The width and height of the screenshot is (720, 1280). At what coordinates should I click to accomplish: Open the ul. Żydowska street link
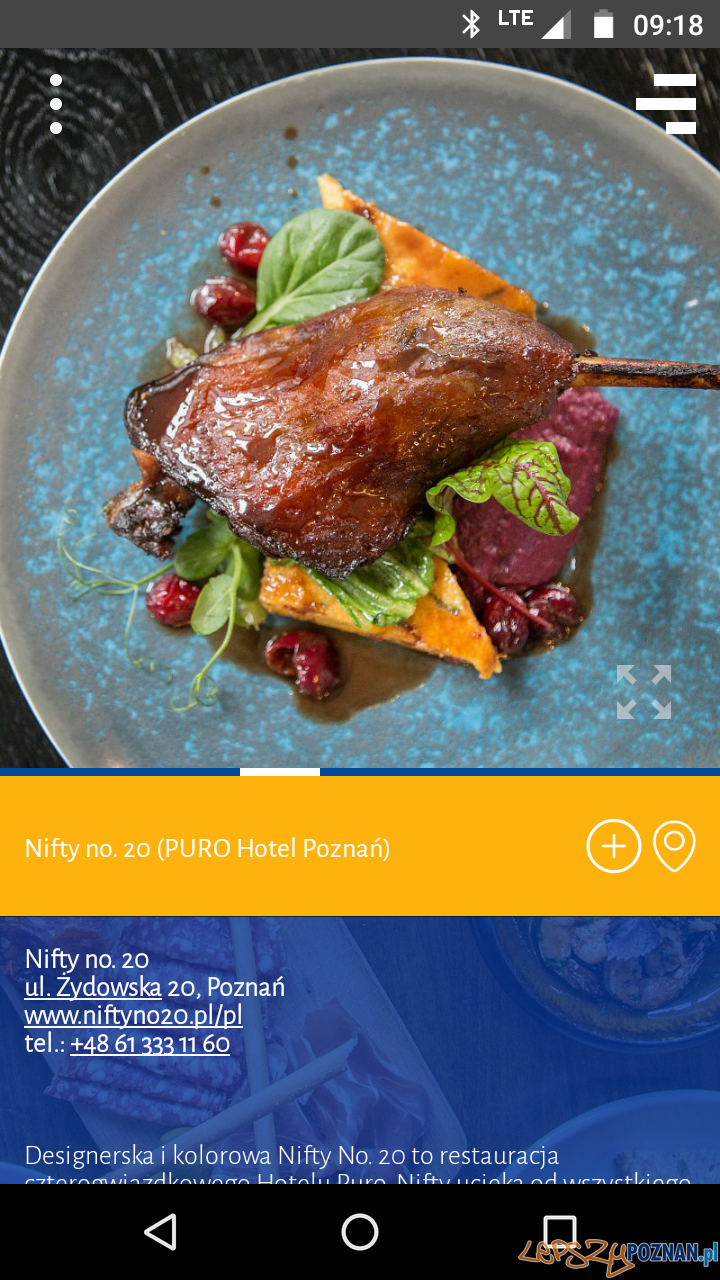pyautogui.click(x=93, y=988)
